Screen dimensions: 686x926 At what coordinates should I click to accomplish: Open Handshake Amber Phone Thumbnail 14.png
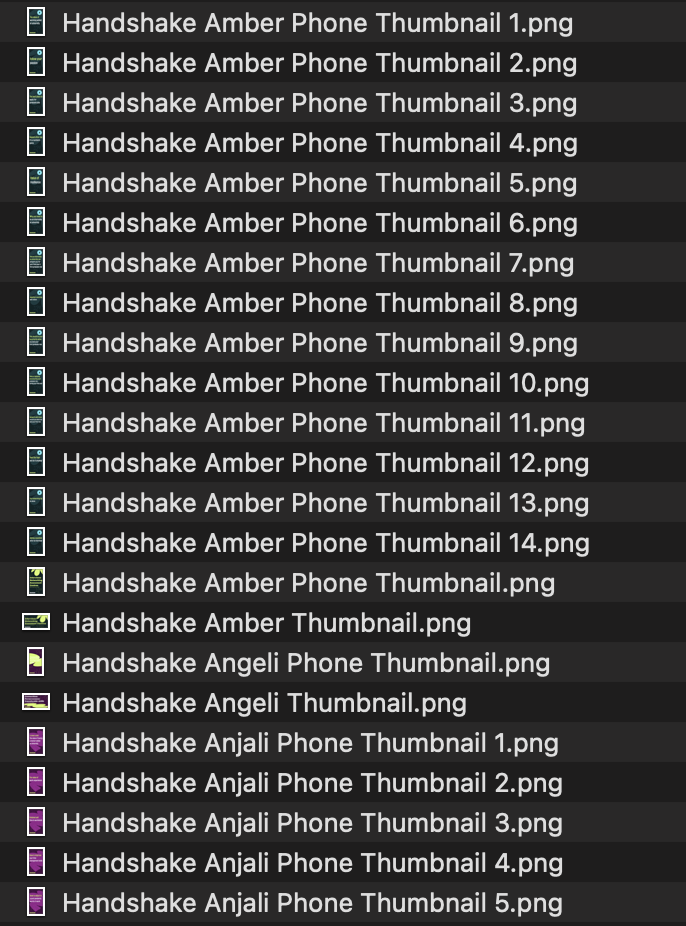coord(325,543)
